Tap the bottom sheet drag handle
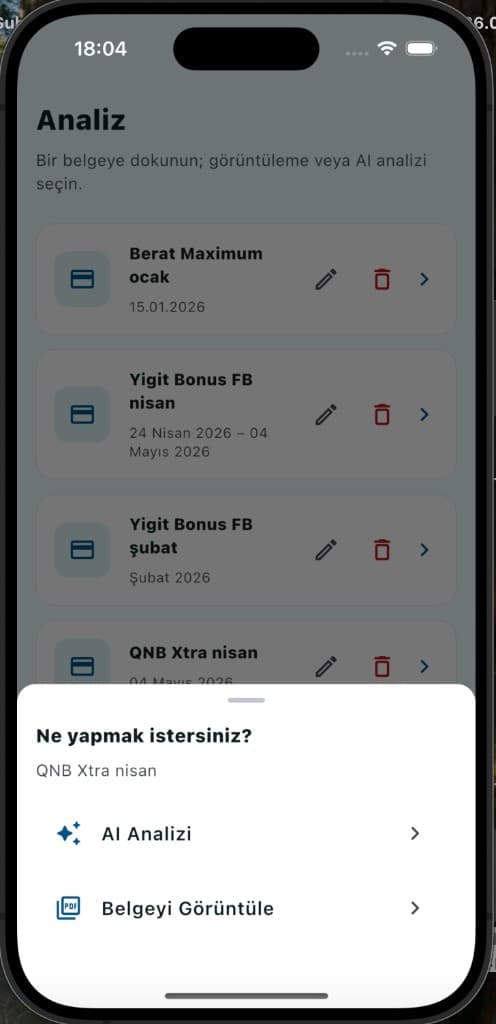The width and height of the screenshot is (496, 1024). tap(246, 700)
